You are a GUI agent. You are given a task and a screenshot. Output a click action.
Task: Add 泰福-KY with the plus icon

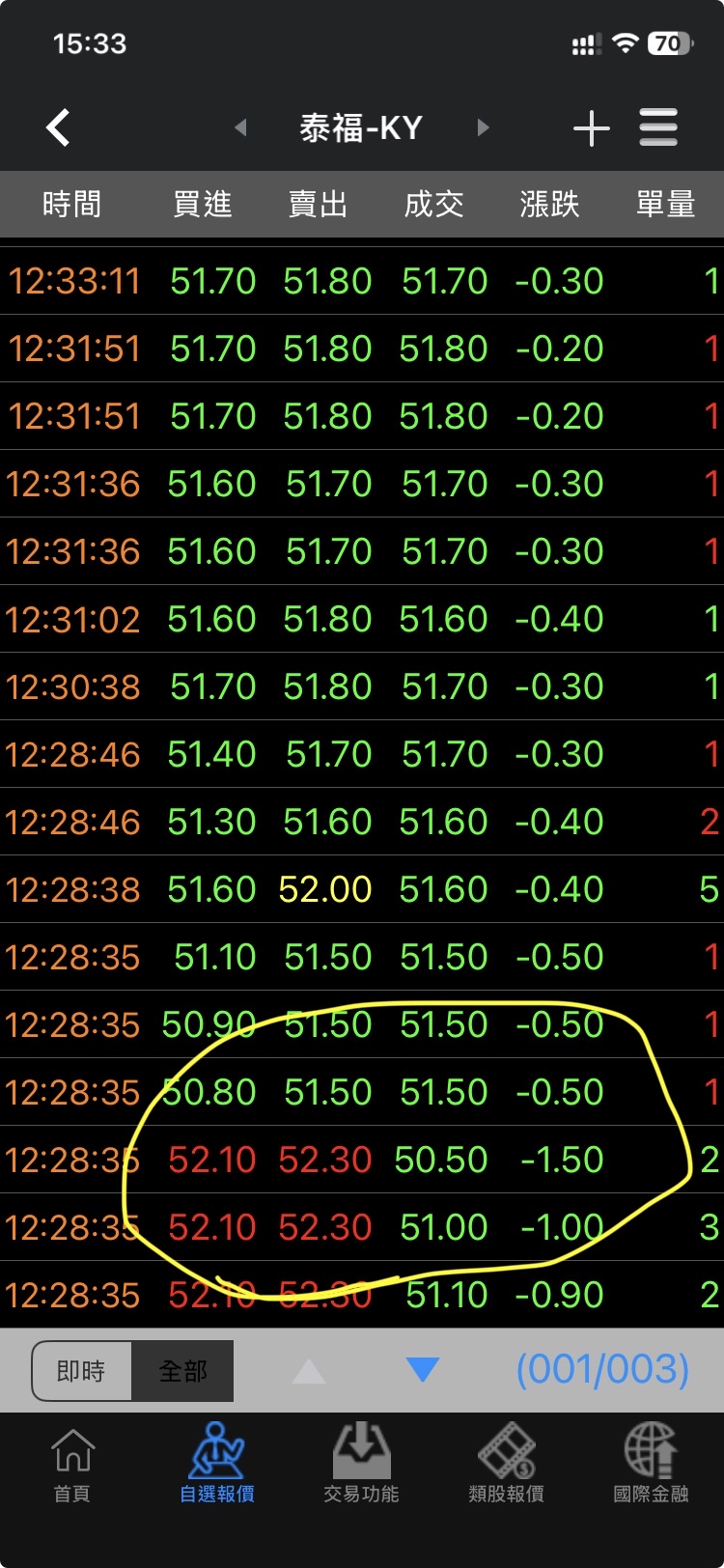[x=591, y=127]
